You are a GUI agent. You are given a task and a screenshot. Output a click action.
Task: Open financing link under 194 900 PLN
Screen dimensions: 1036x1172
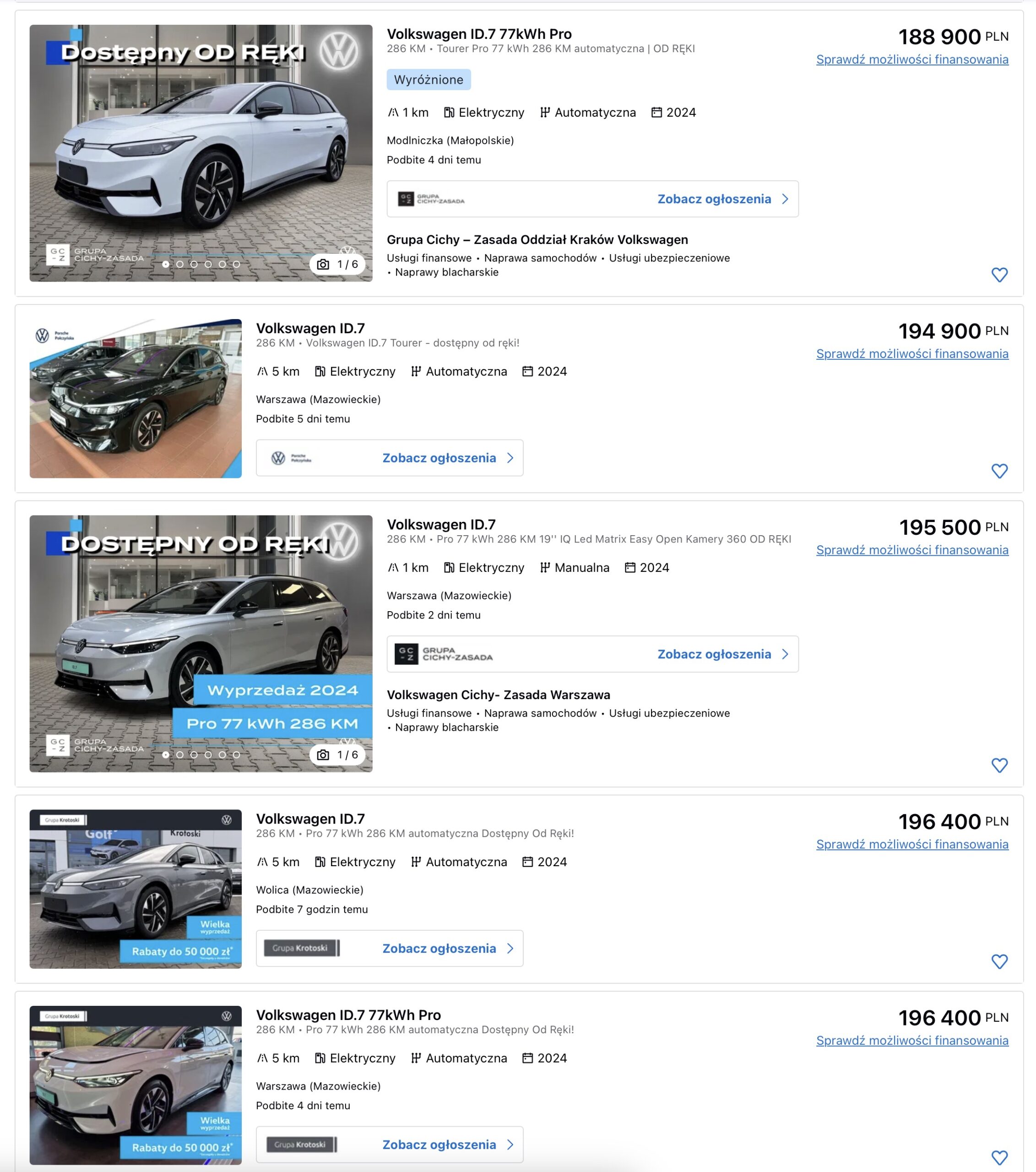911,354
